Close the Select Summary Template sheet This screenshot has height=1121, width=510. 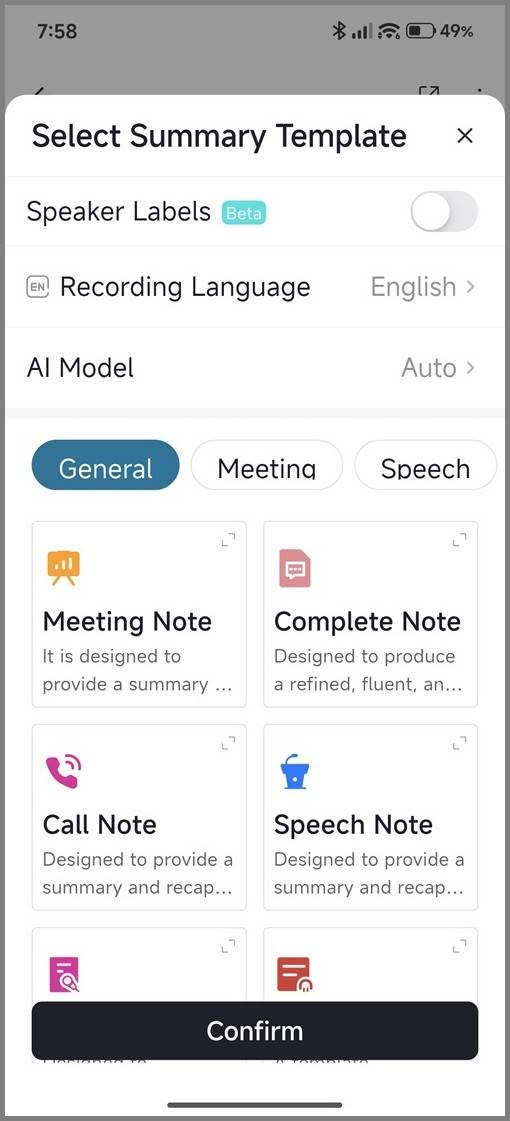[465, 136]
